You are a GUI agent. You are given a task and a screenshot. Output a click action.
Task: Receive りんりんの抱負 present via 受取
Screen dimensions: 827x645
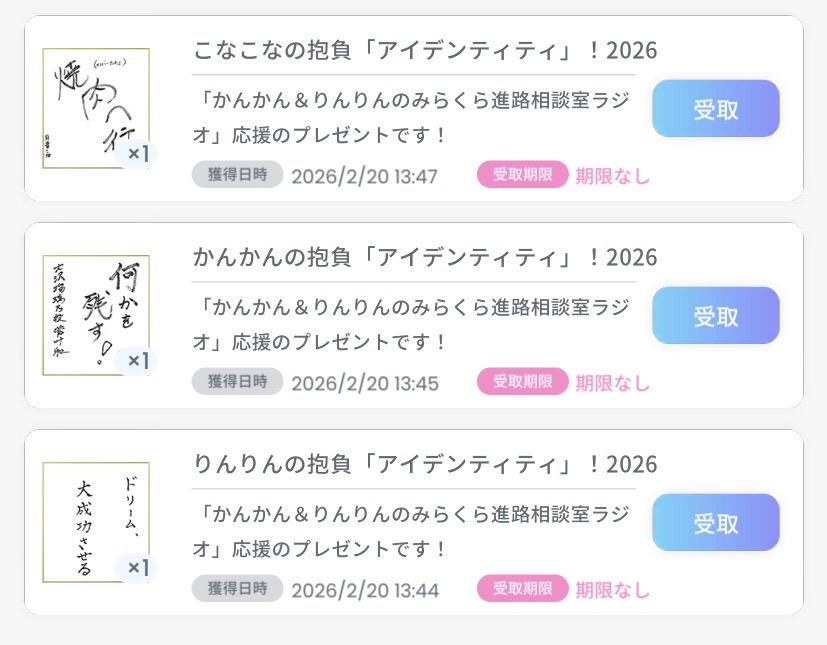715,523
